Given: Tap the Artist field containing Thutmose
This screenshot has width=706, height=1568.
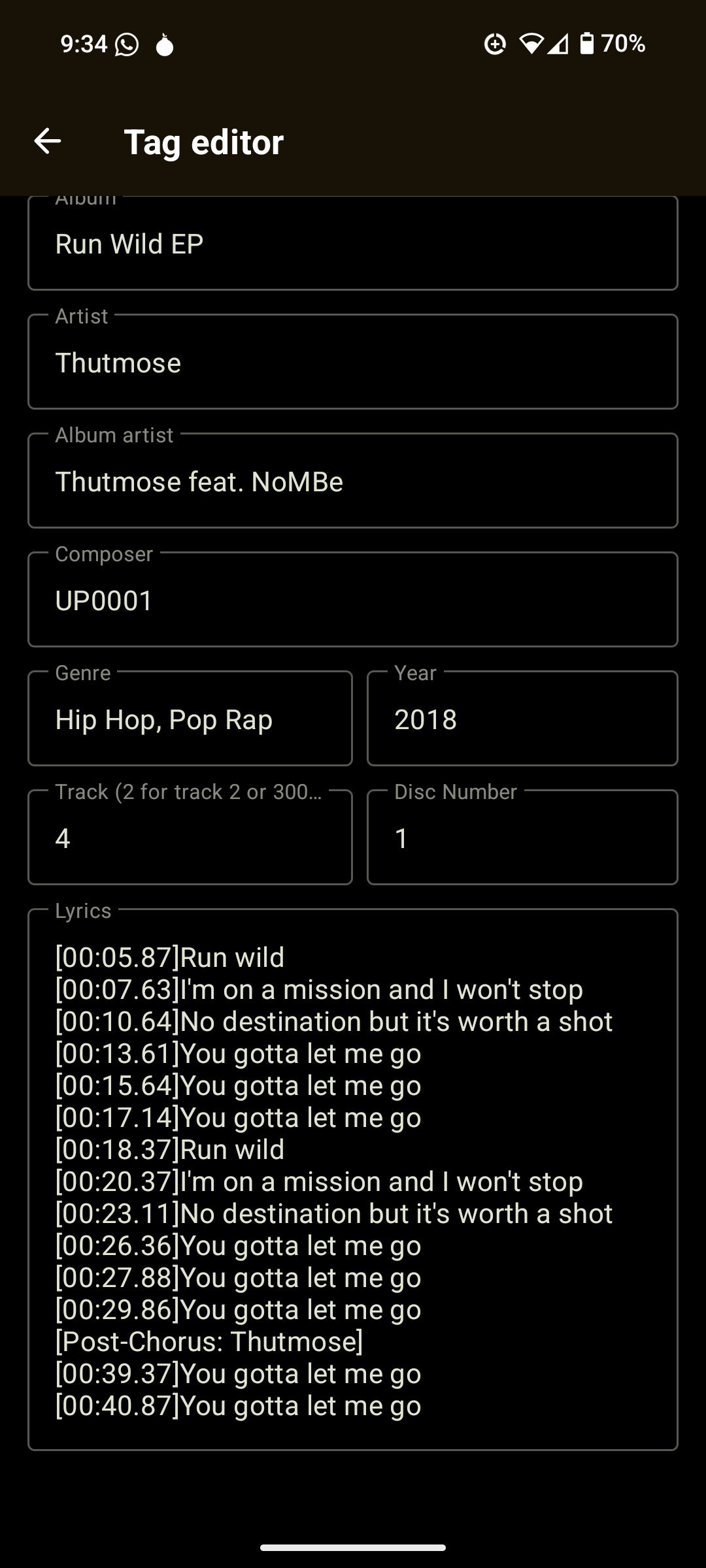Looking at the screenshot, I should (353, 363).
